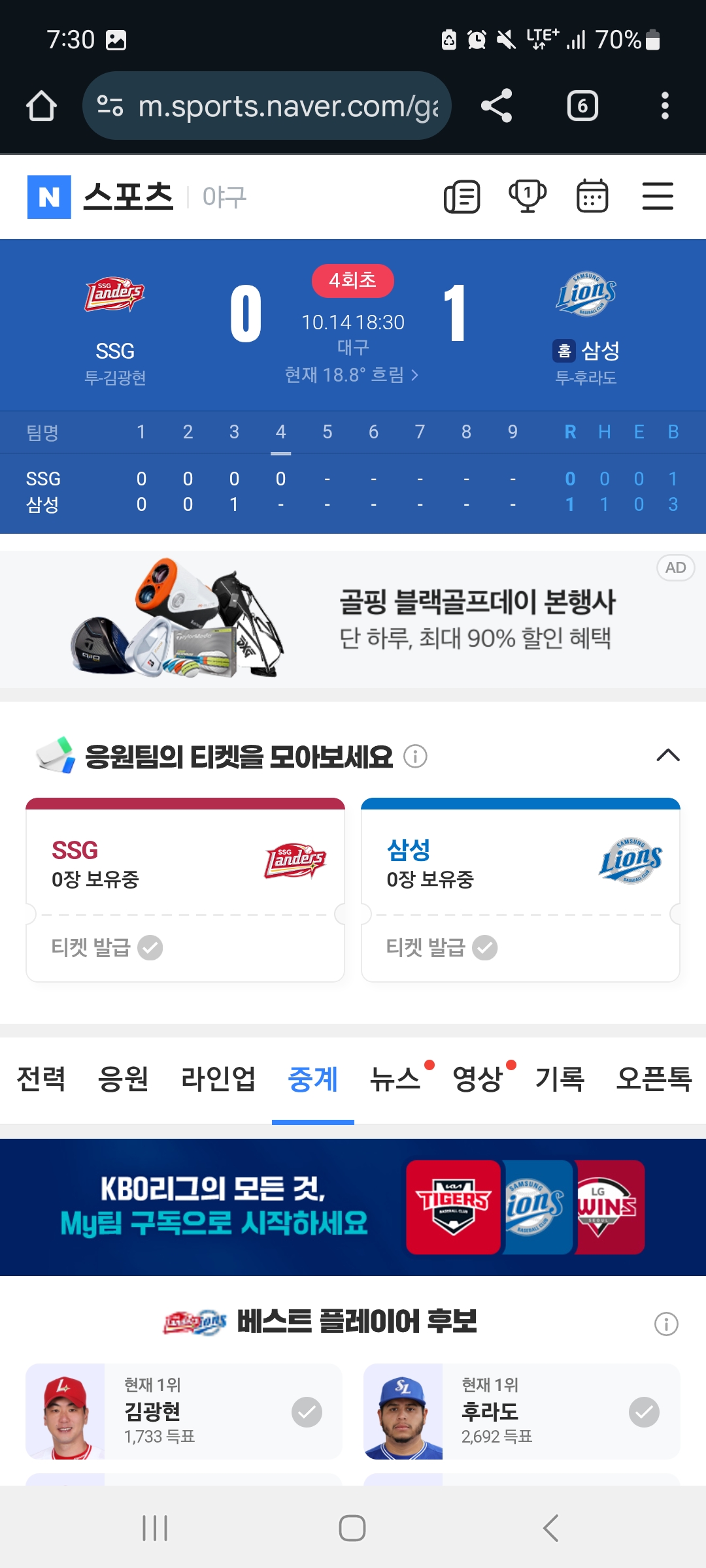Switch to the 뉴스 tab
Viewport: 706px width, 1568px height.
tap(395, 1079)
